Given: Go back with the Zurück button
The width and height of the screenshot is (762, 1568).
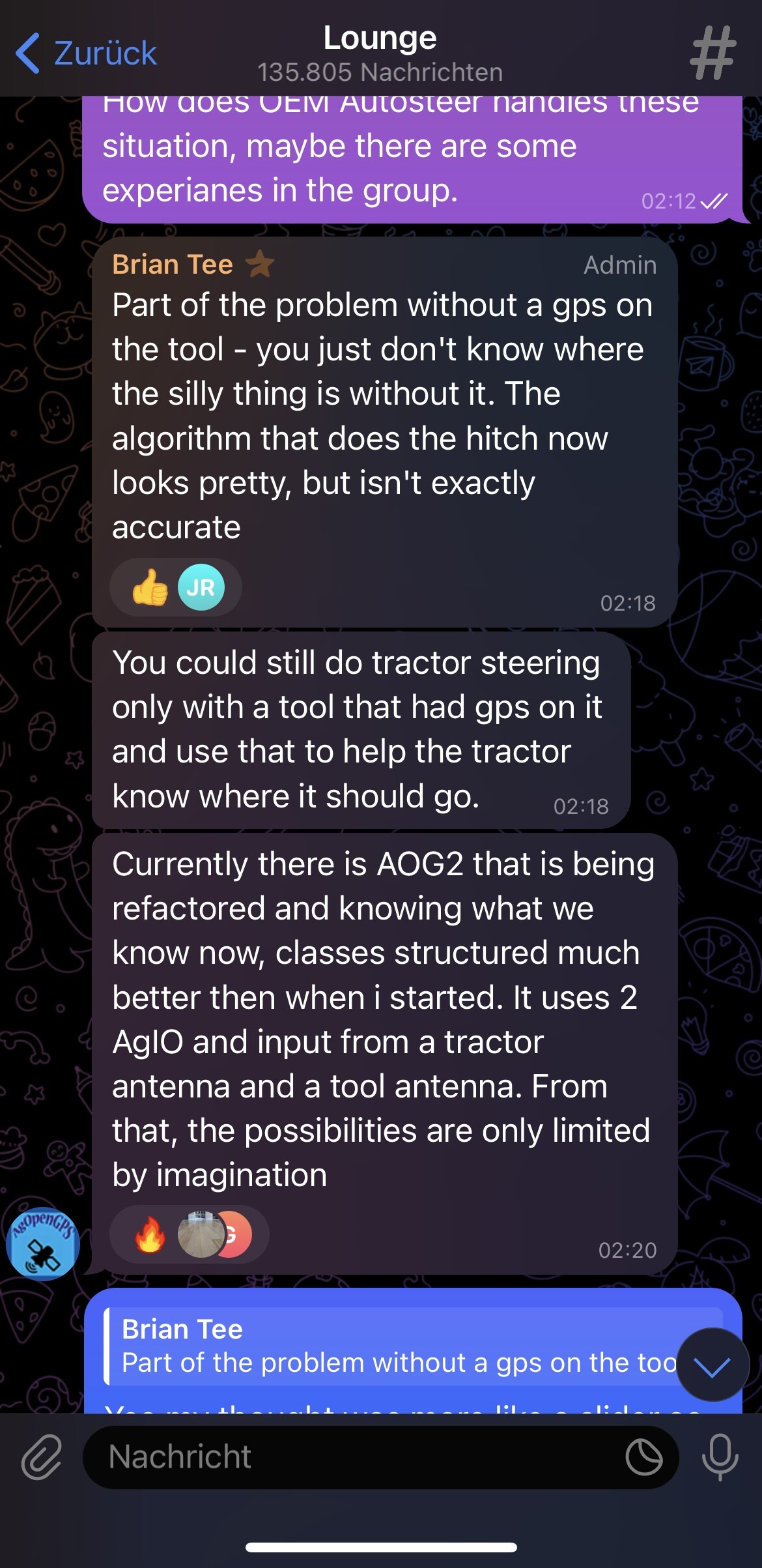Looking at the screenshot, I should coord(86,53).
